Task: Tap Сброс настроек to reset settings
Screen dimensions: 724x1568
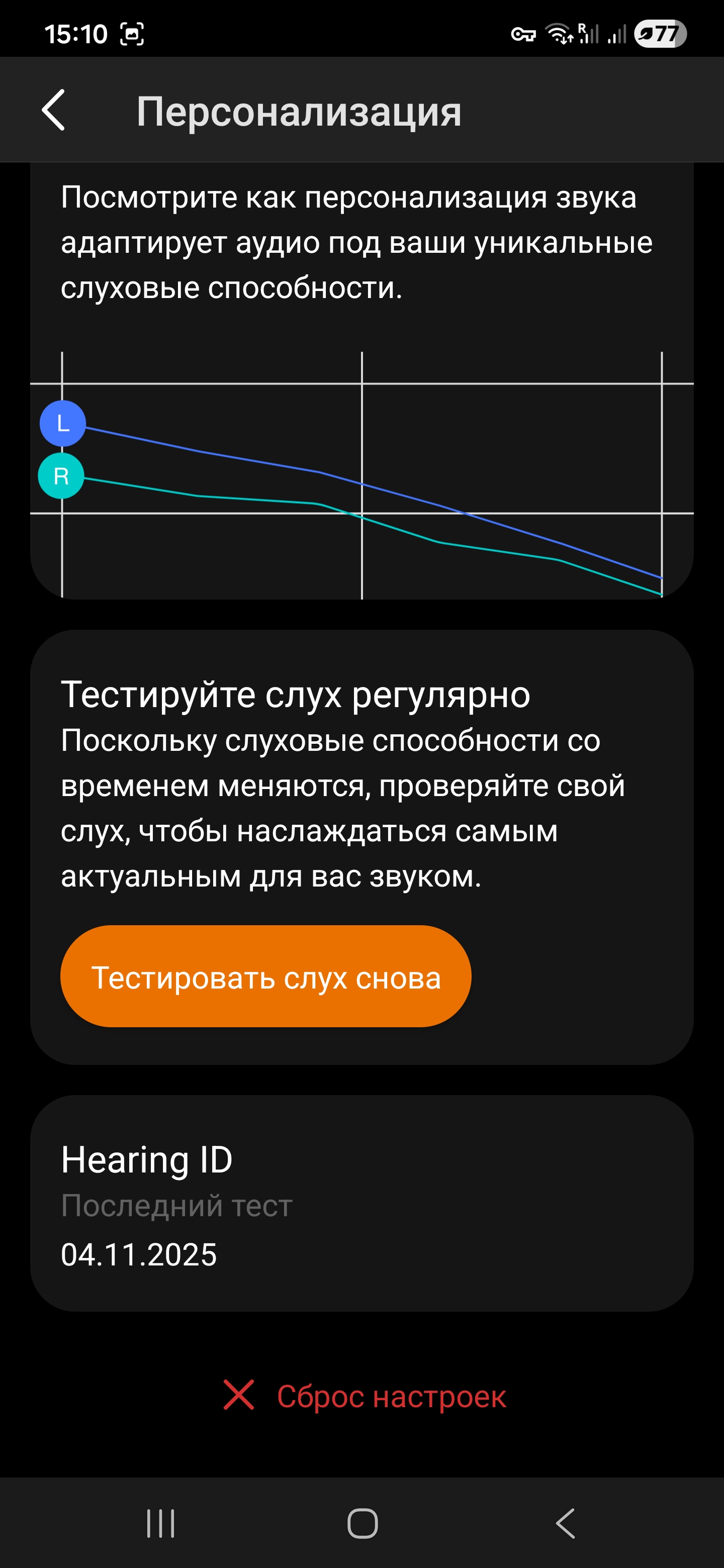Action: [x=364, y=1396]
